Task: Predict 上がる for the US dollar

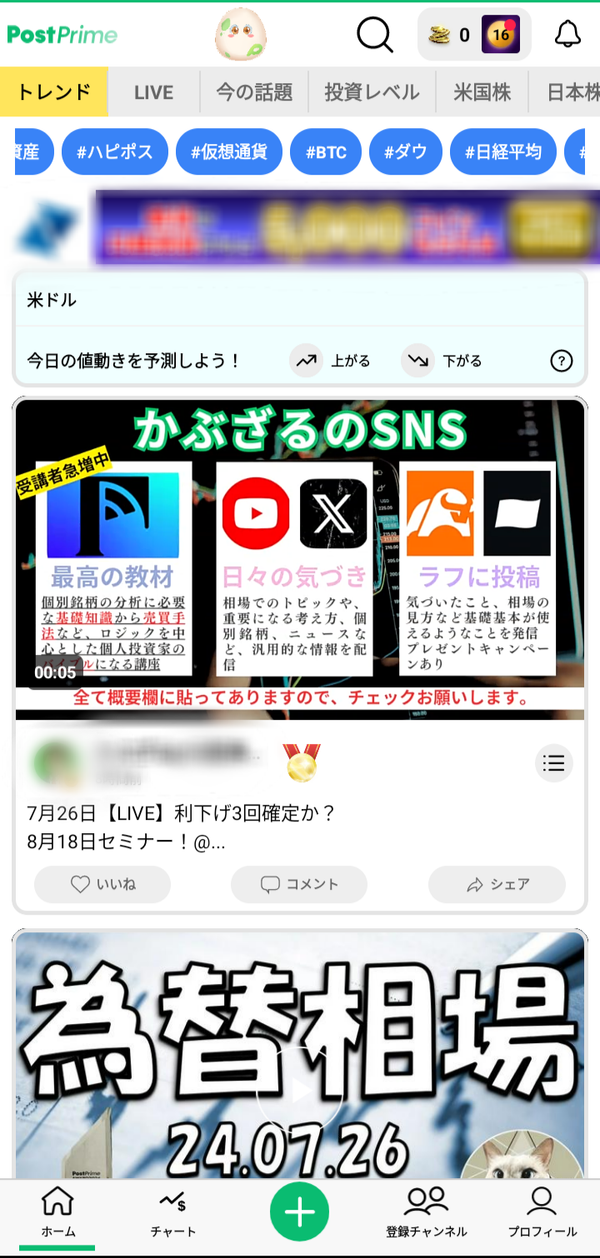Action: [331, 361]
